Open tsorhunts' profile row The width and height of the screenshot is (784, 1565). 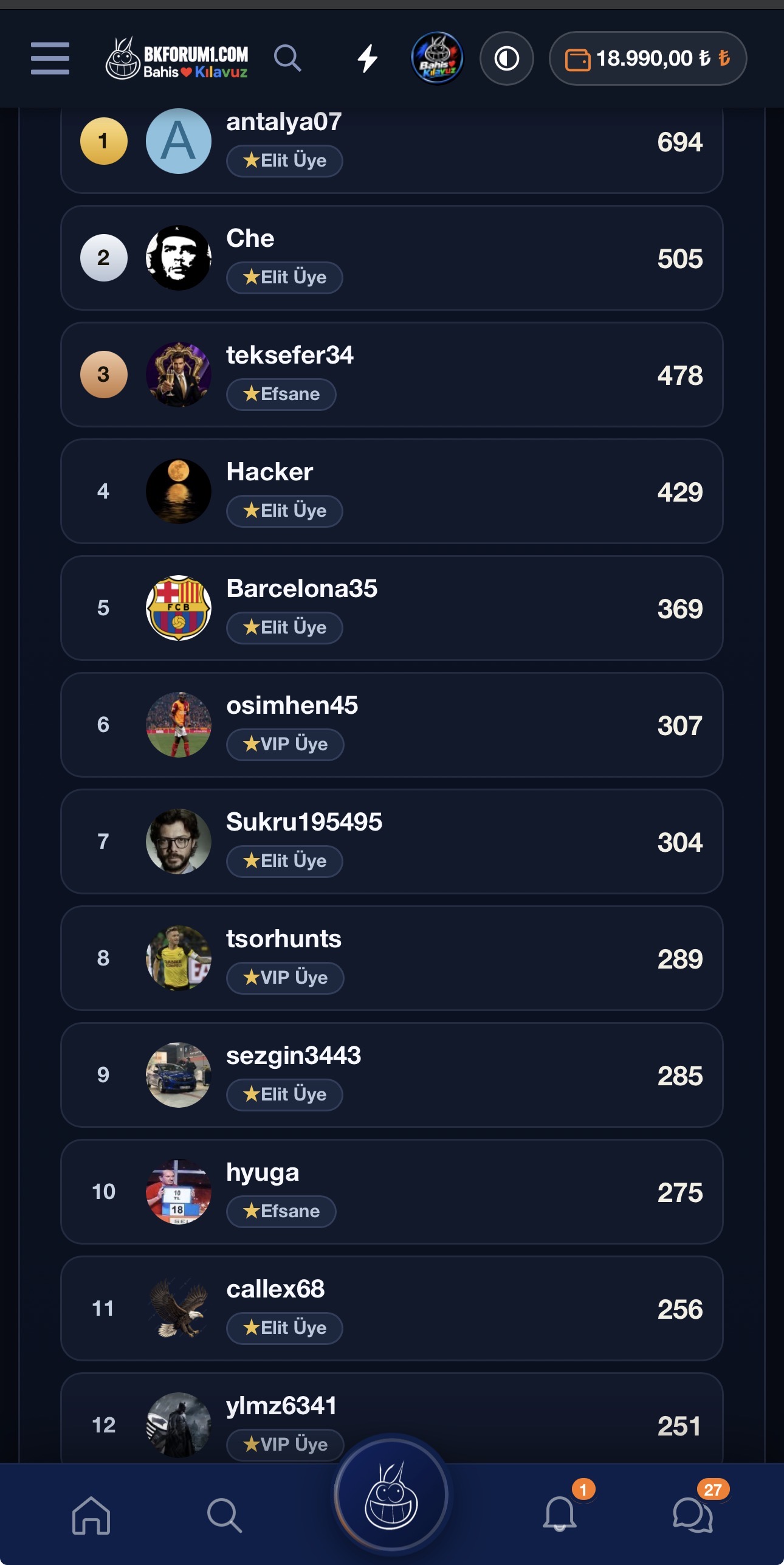[x=392, y=958]
